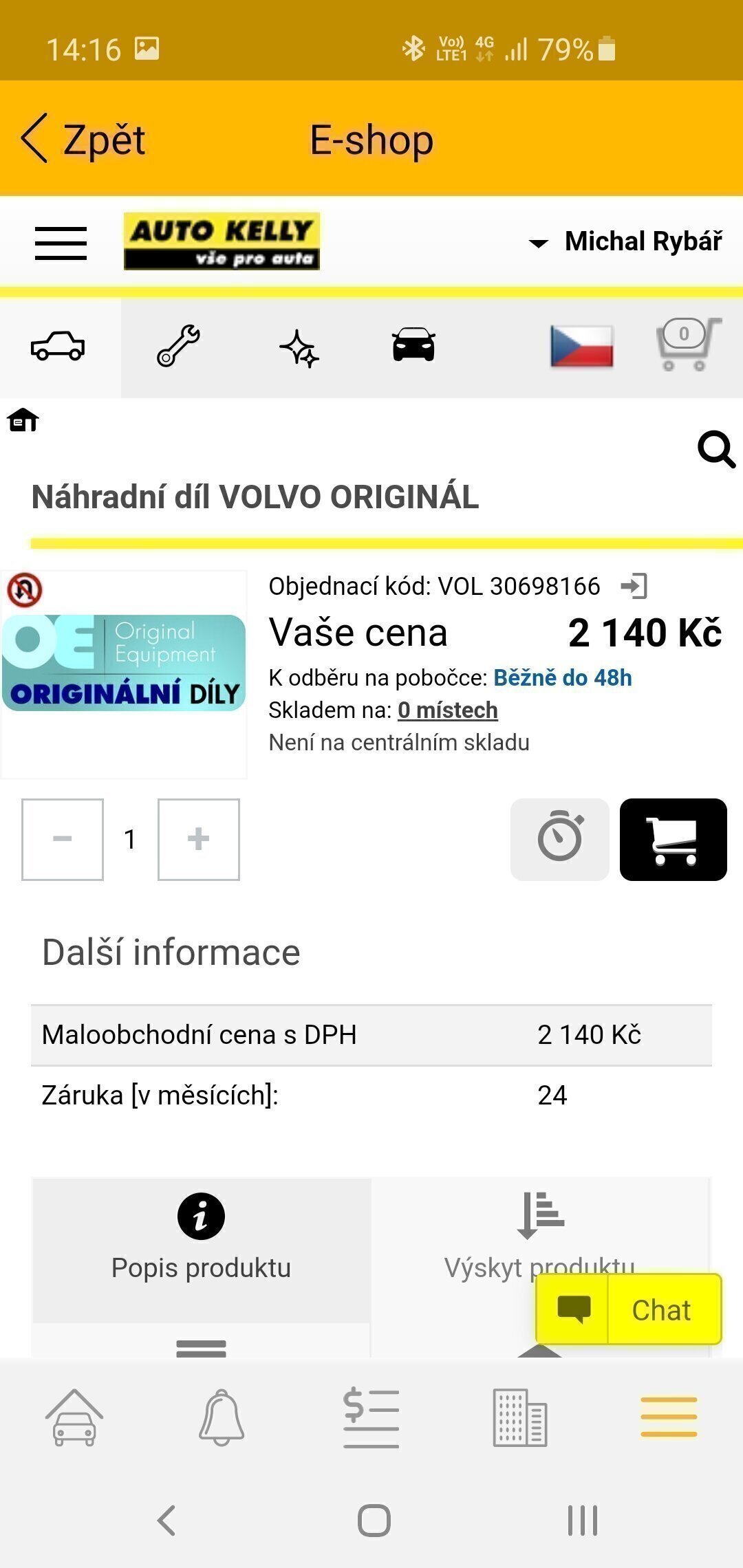Expand the Michal Rybář account dropdown
743x1568 pixels.
(625, 241)
